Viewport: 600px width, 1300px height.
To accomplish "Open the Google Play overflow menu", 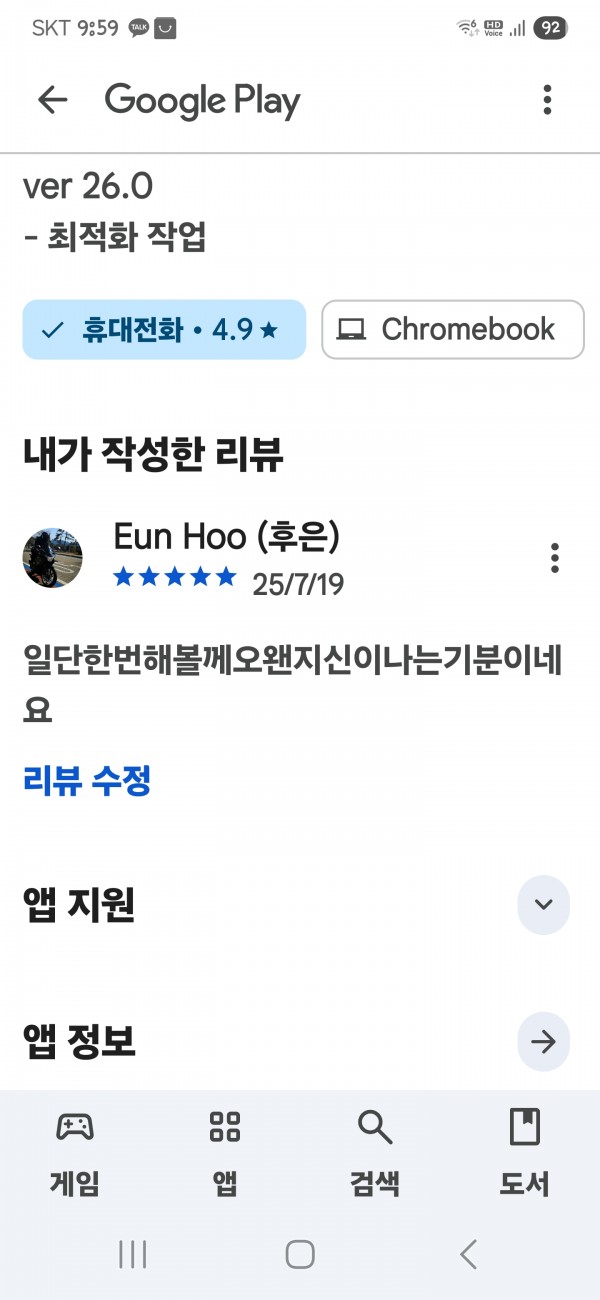I will [546, 100].
